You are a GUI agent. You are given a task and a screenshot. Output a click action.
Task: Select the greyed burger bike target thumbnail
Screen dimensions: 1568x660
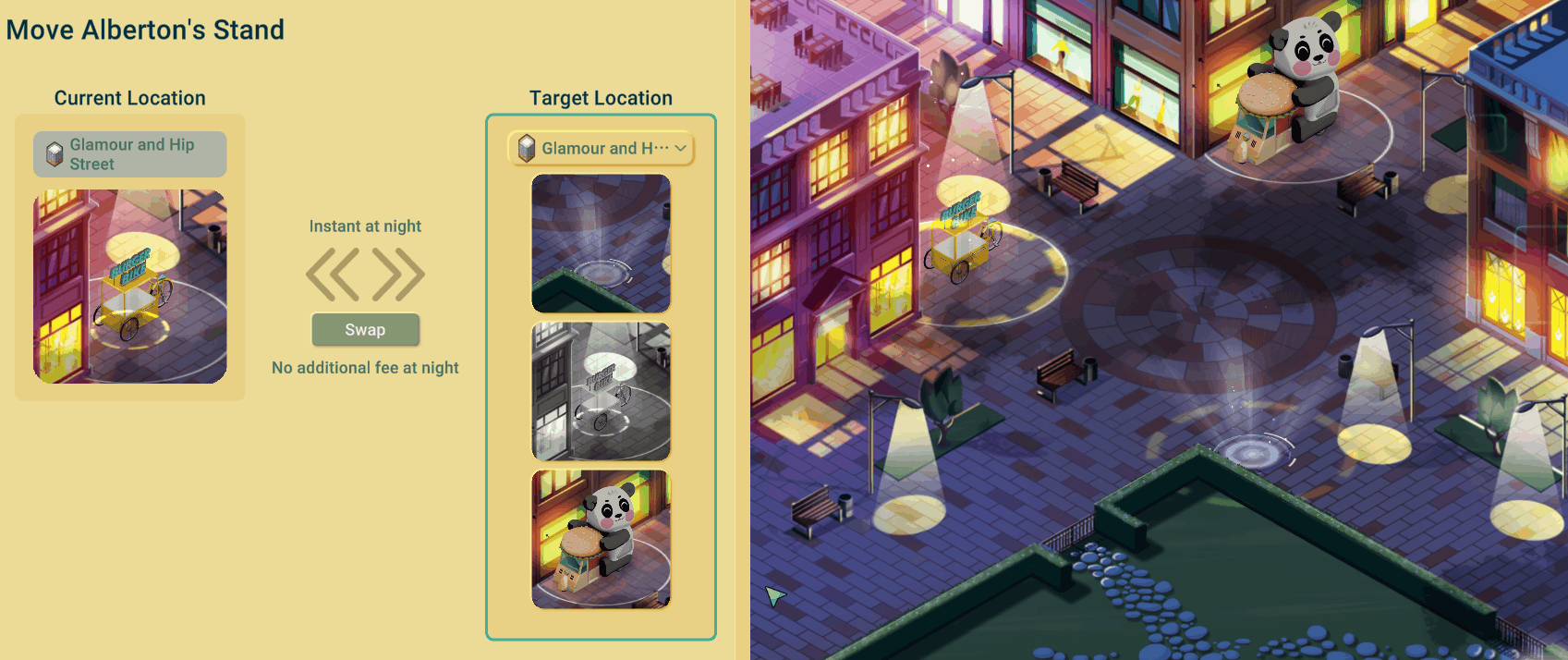click(x=601, y=391)
